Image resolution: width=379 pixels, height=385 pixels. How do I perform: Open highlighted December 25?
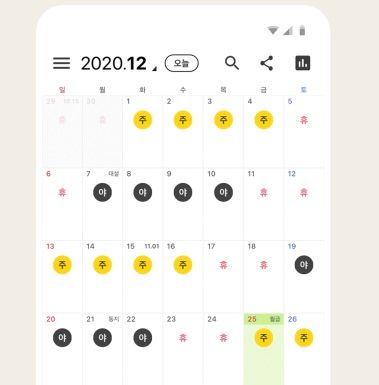coord(263,349)
